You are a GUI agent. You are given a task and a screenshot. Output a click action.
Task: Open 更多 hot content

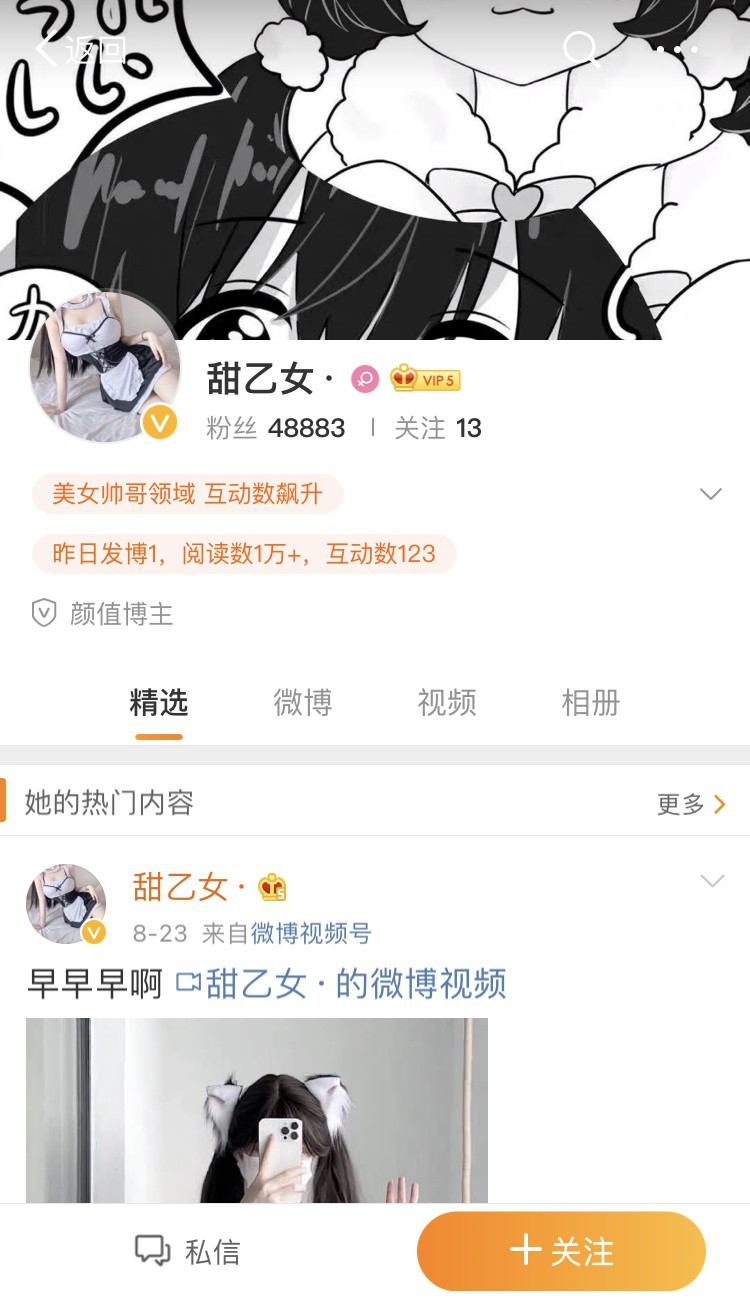click(691, 804)
